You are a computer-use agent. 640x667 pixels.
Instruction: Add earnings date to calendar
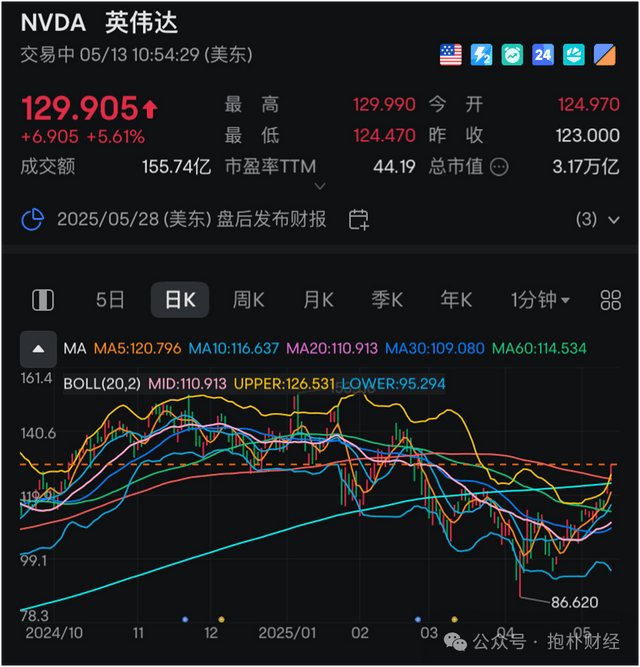pyautogui.click(x=359, y=219)
